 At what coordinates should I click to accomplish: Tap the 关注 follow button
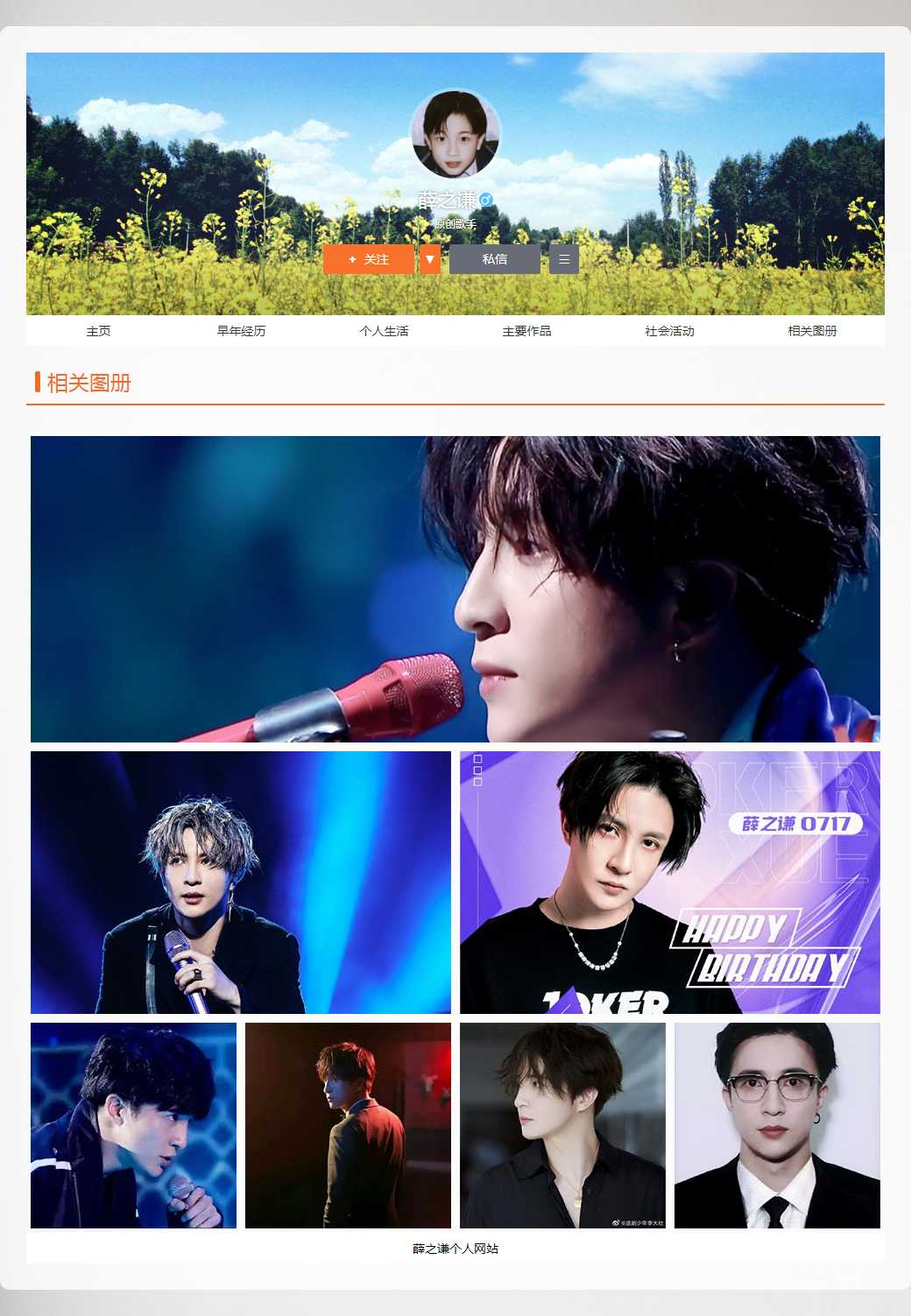(369, 259)
